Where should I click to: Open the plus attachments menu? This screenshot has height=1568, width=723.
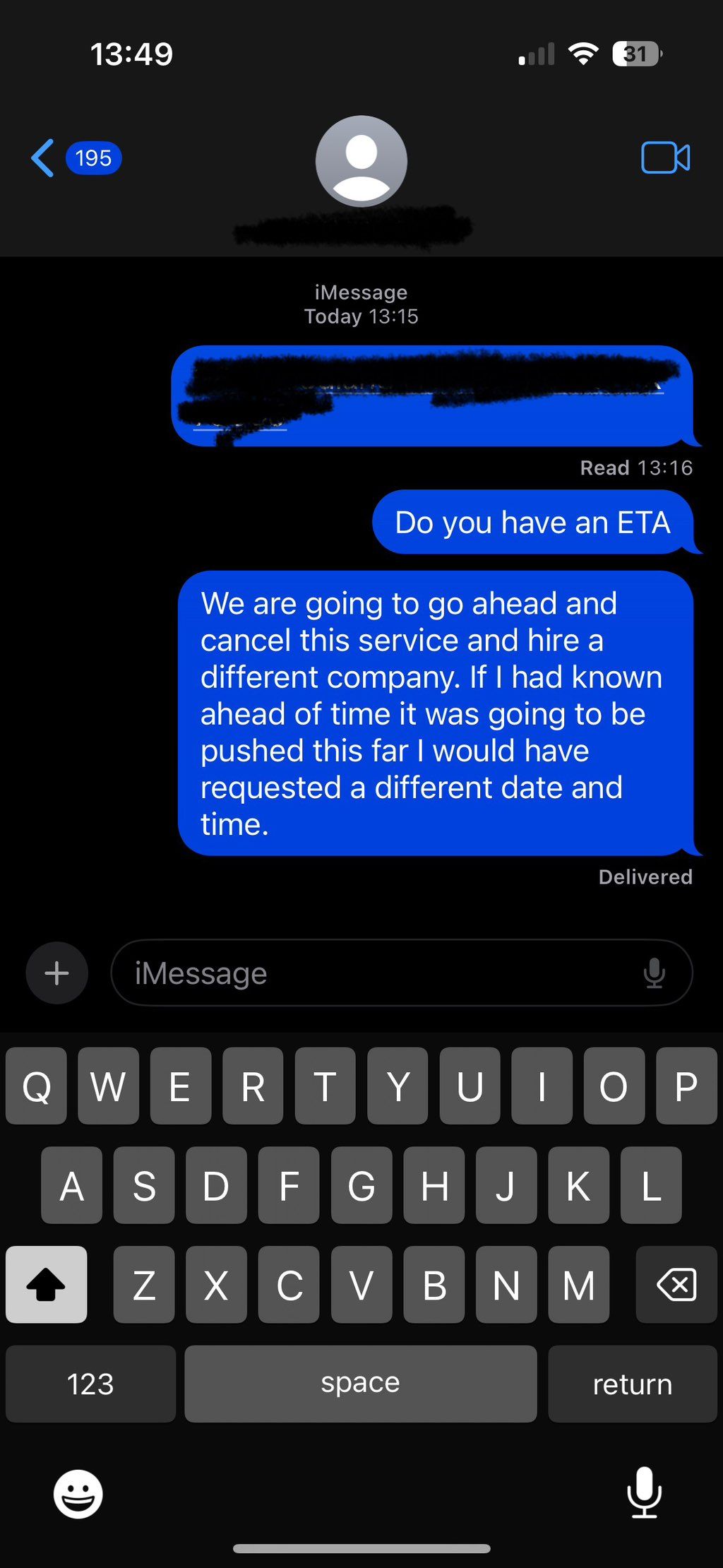57,973
